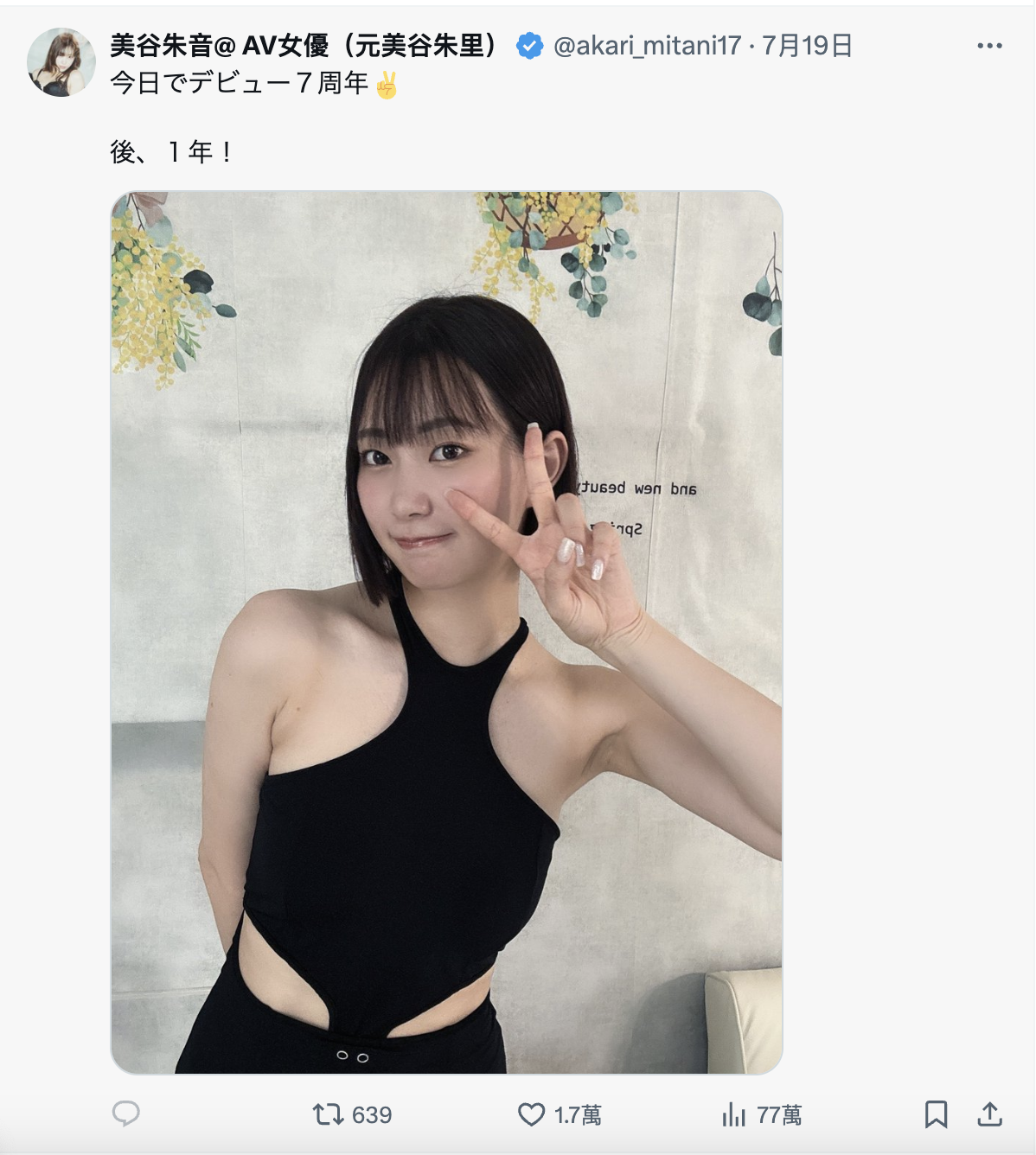Screen dimensions: 1036x1155
Task: Bookmark this post
Action: 936,1114
